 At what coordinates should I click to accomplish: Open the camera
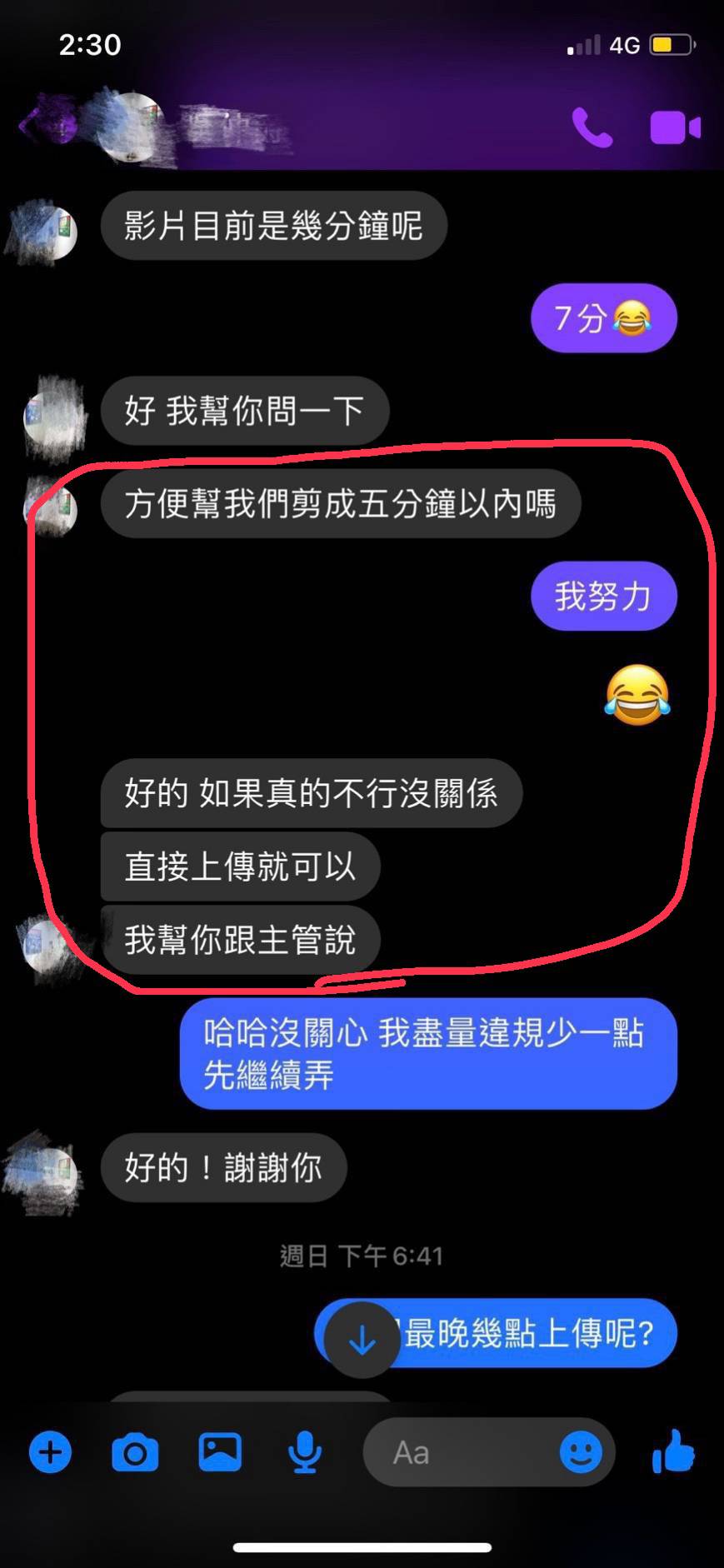coord(135,1452)
